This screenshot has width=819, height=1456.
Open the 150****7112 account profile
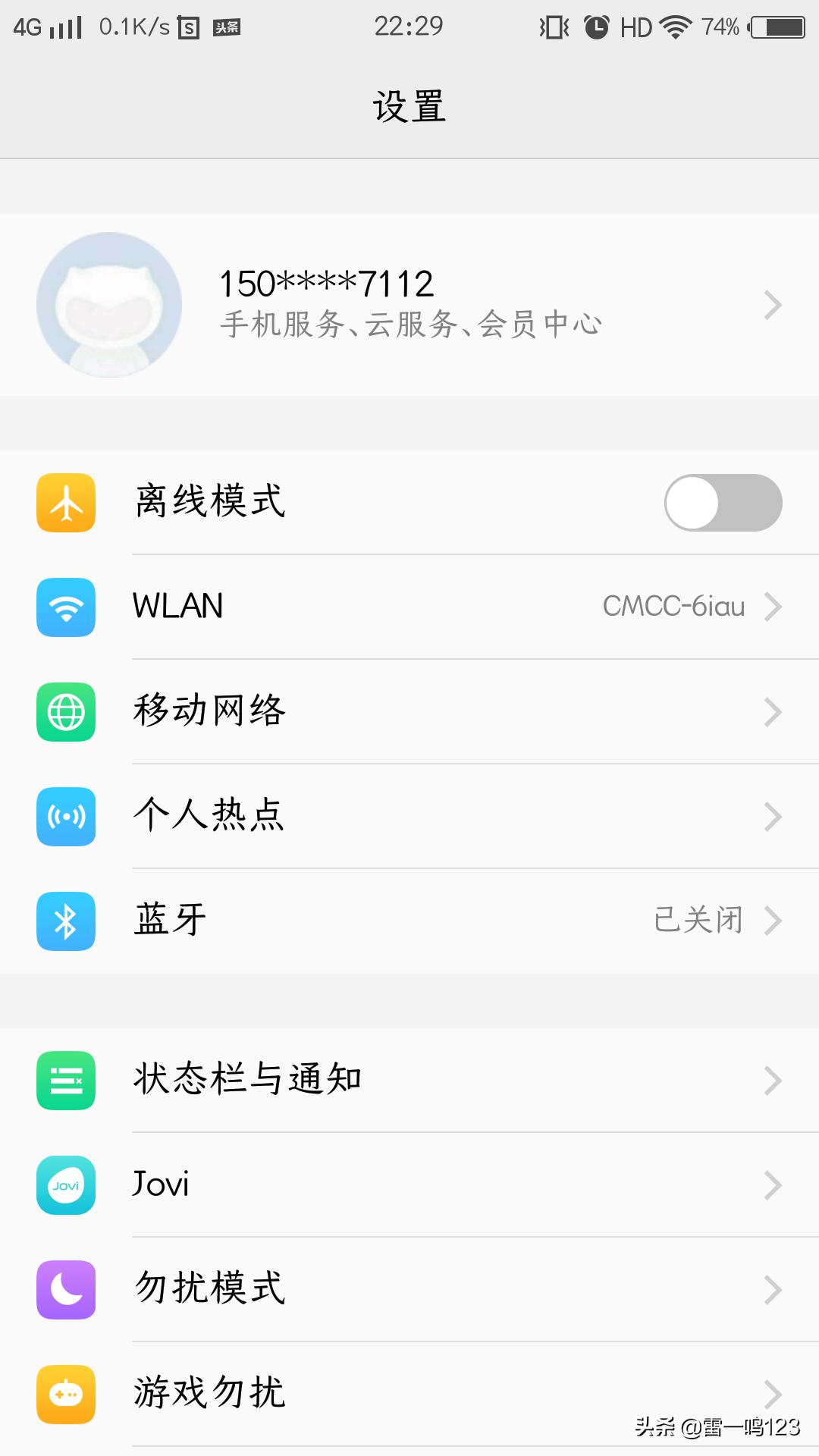click(326, 284)
